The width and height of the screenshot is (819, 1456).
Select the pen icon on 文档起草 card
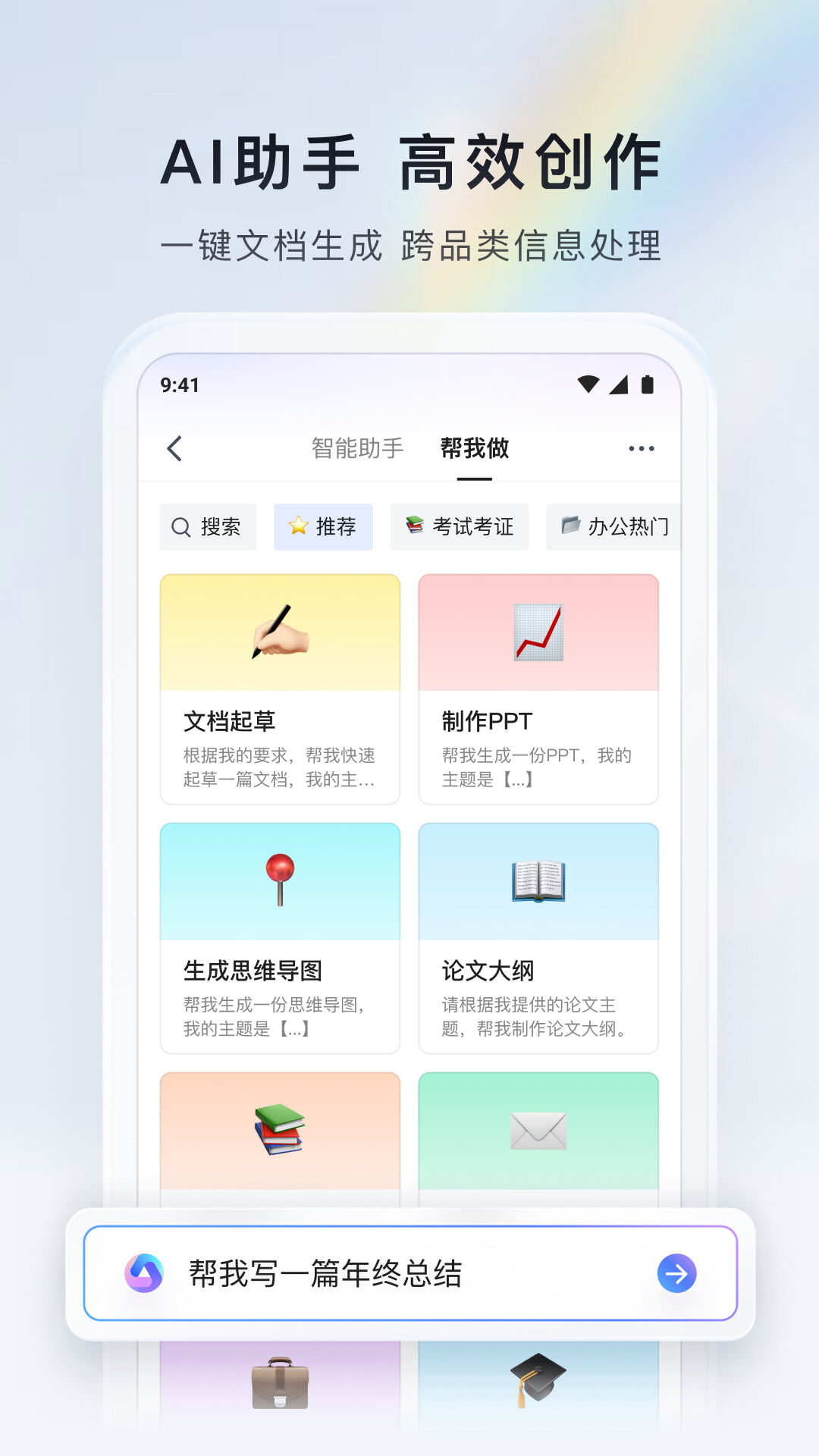(x=279, y=632)
